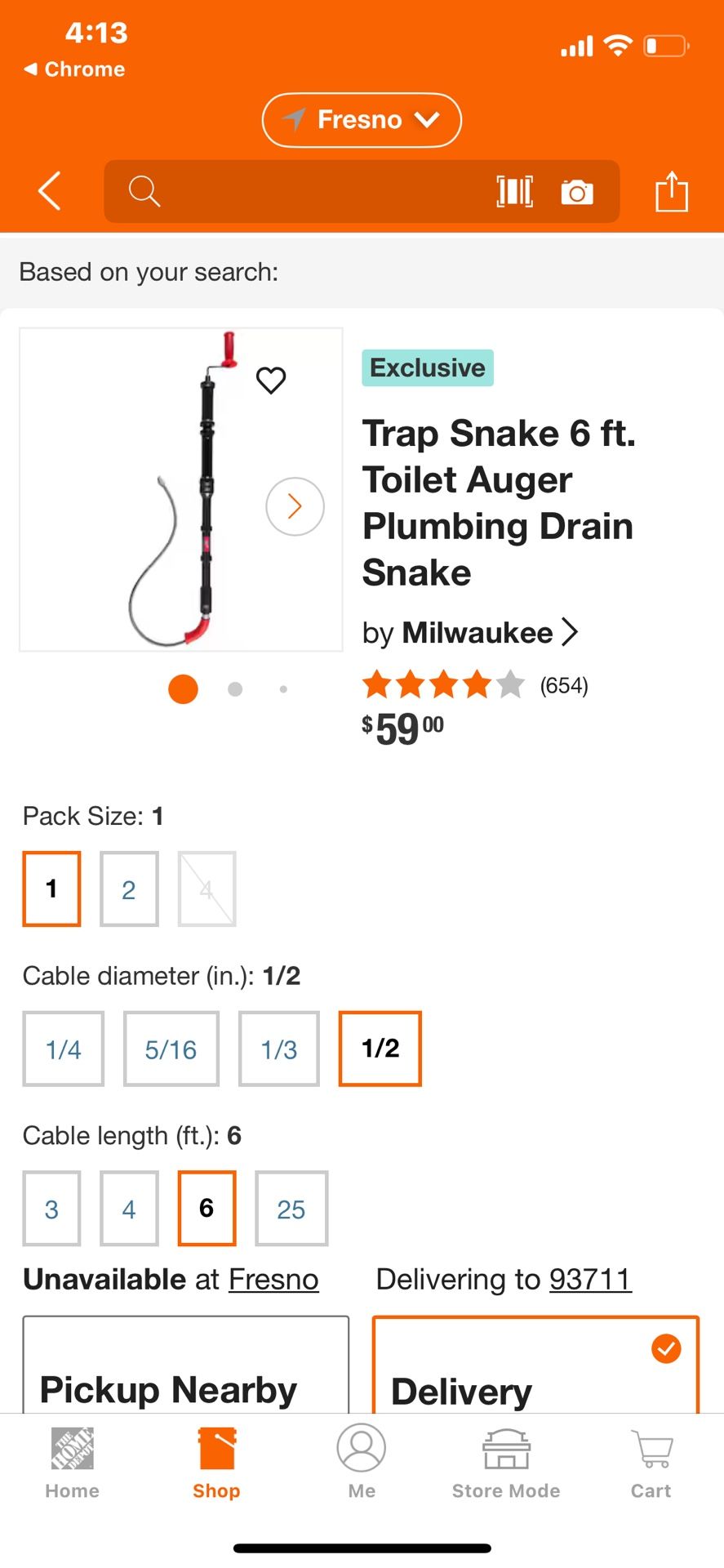This screenshot has width=724, height=1568.
Task: Open camera image search
Action: [577, 192]
